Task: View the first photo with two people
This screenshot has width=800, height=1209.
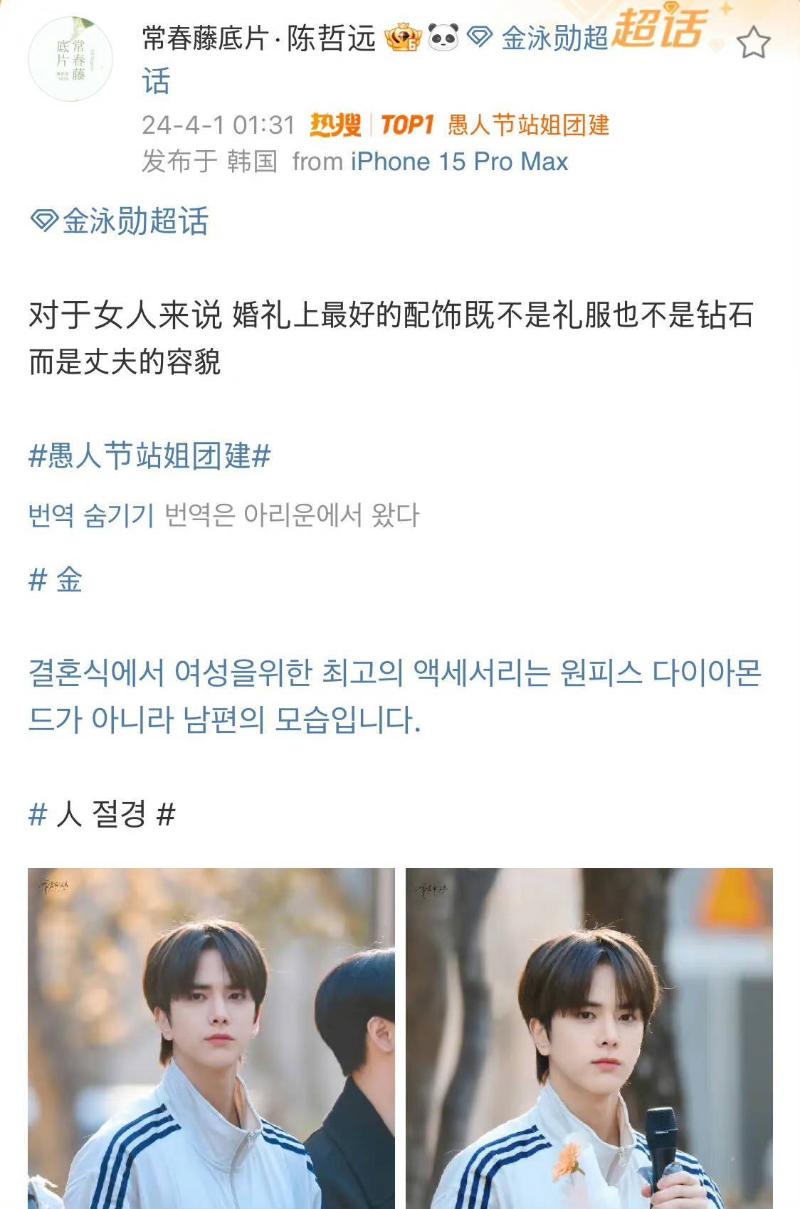Action: pyautogui.click(x=211, y=1038)
